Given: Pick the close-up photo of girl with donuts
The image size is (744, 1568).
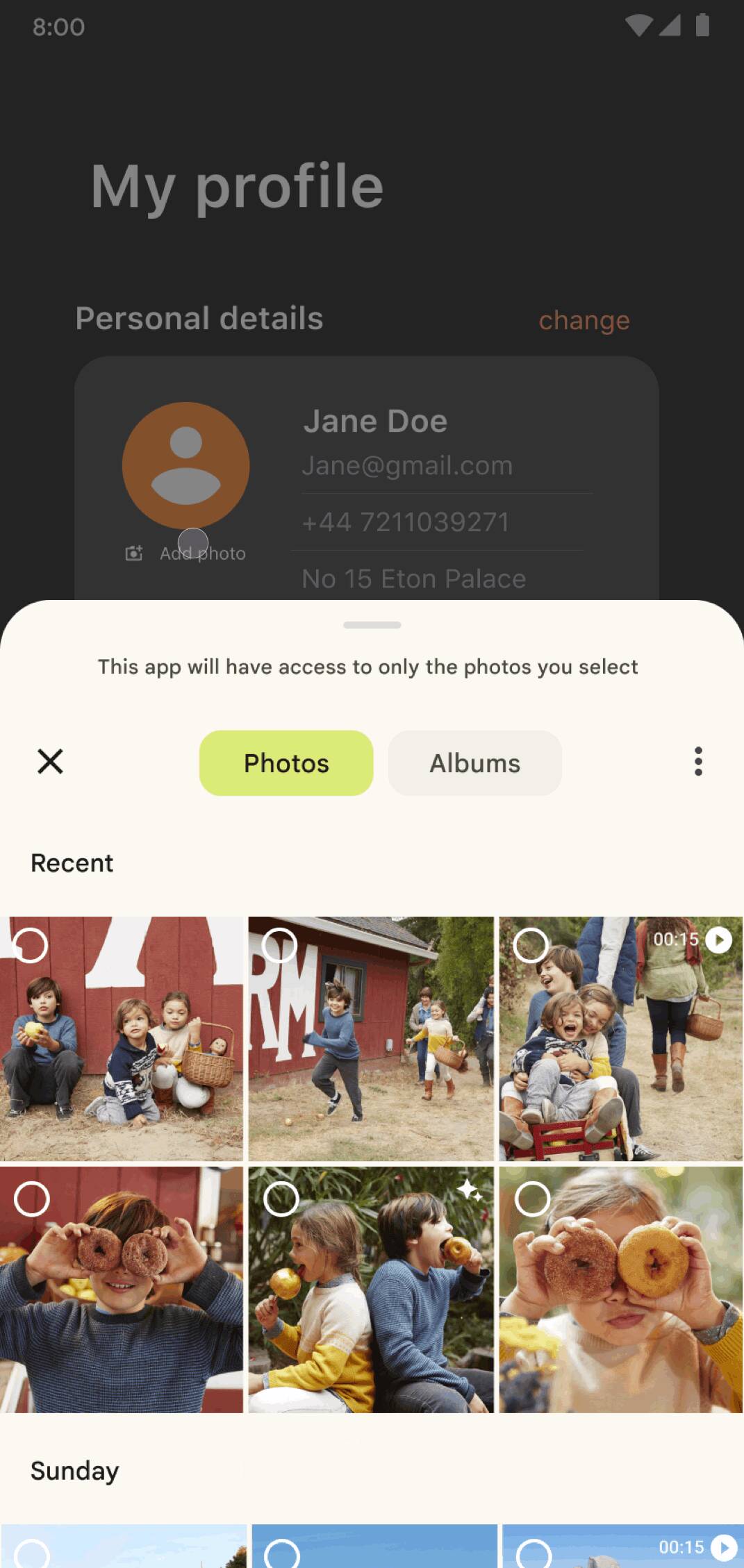Looking at the screenshot, I should pyautogui.click(x=620, y=1290).
